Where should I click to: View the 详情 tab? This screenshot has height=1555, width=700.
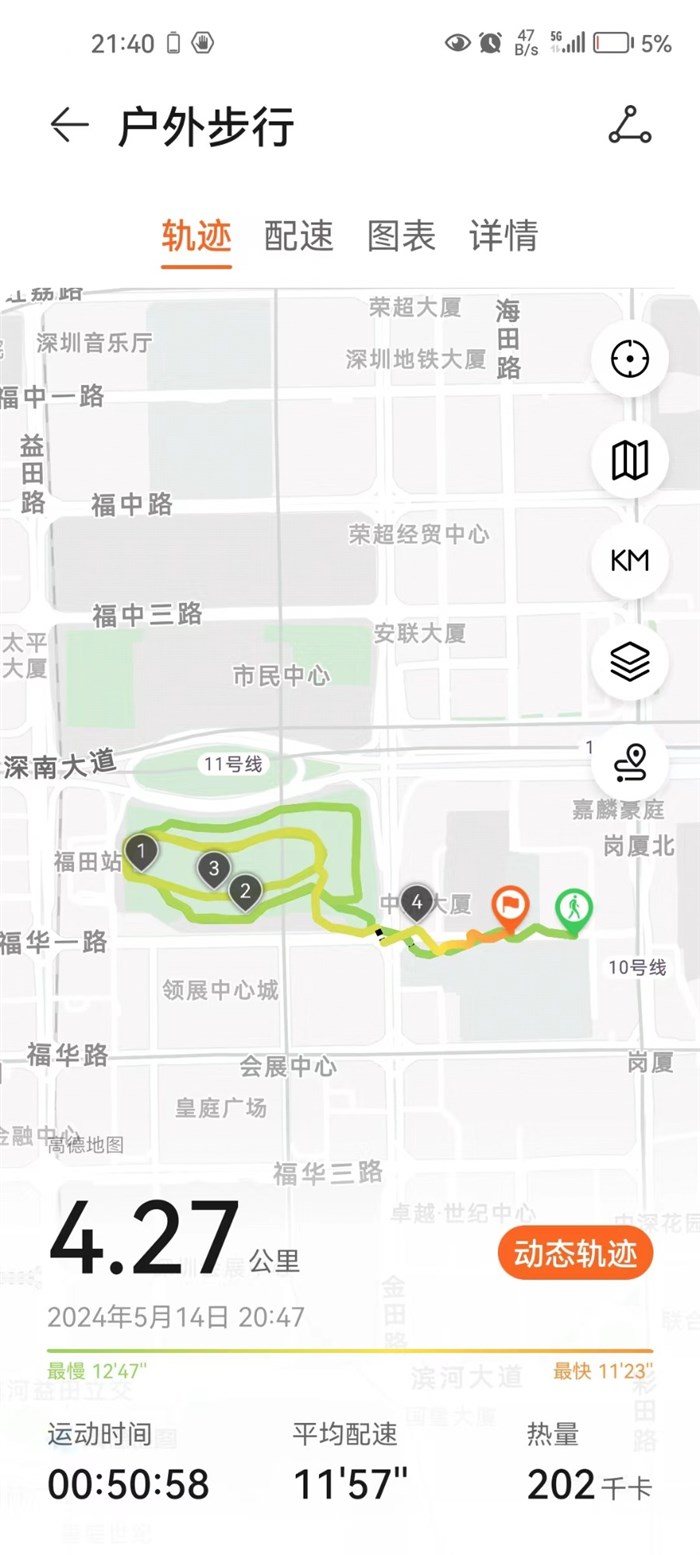click(504, 236)
